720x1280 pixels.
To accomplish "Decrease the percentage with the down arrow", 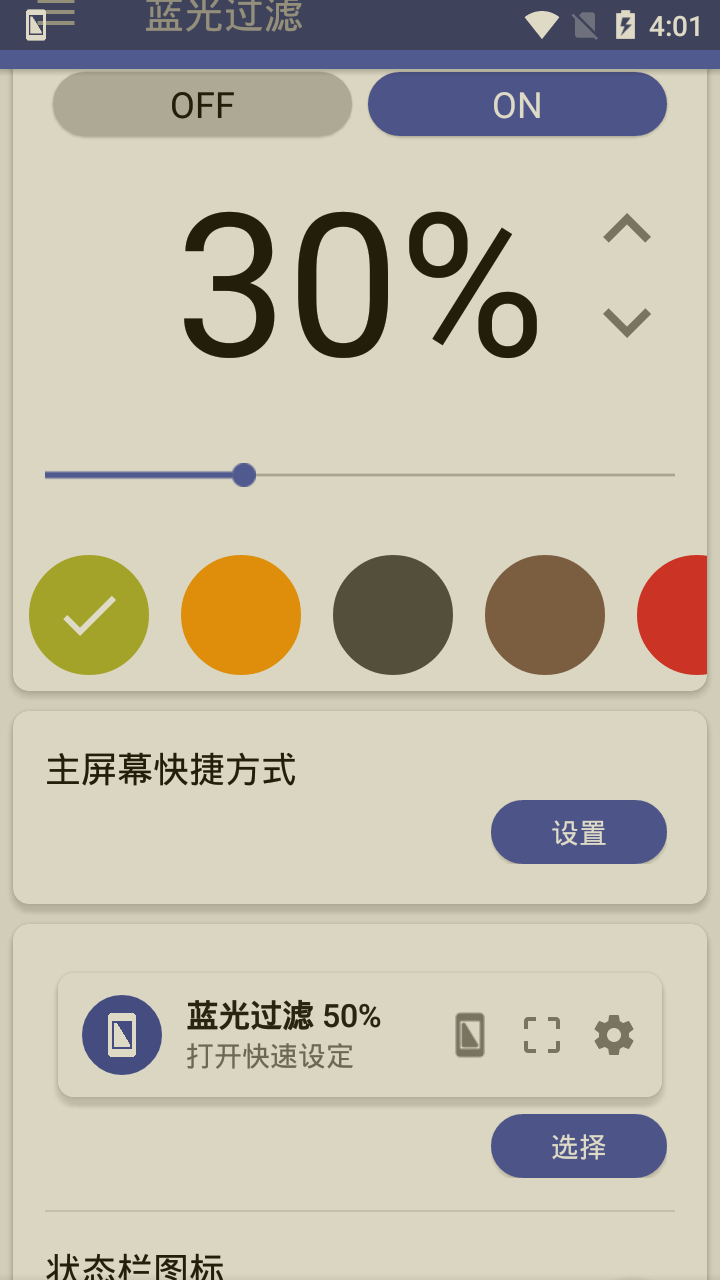I will click(627, 321).
